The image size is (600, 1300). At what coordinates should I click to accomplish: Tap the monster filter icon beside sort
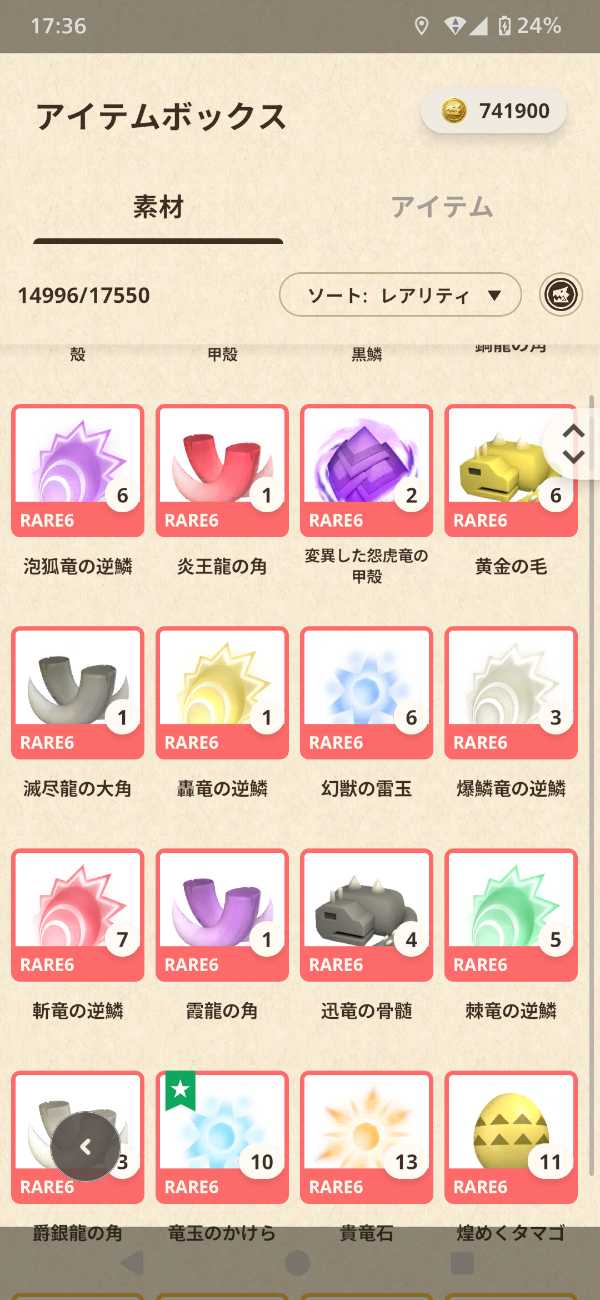click(x=561, y=295)
